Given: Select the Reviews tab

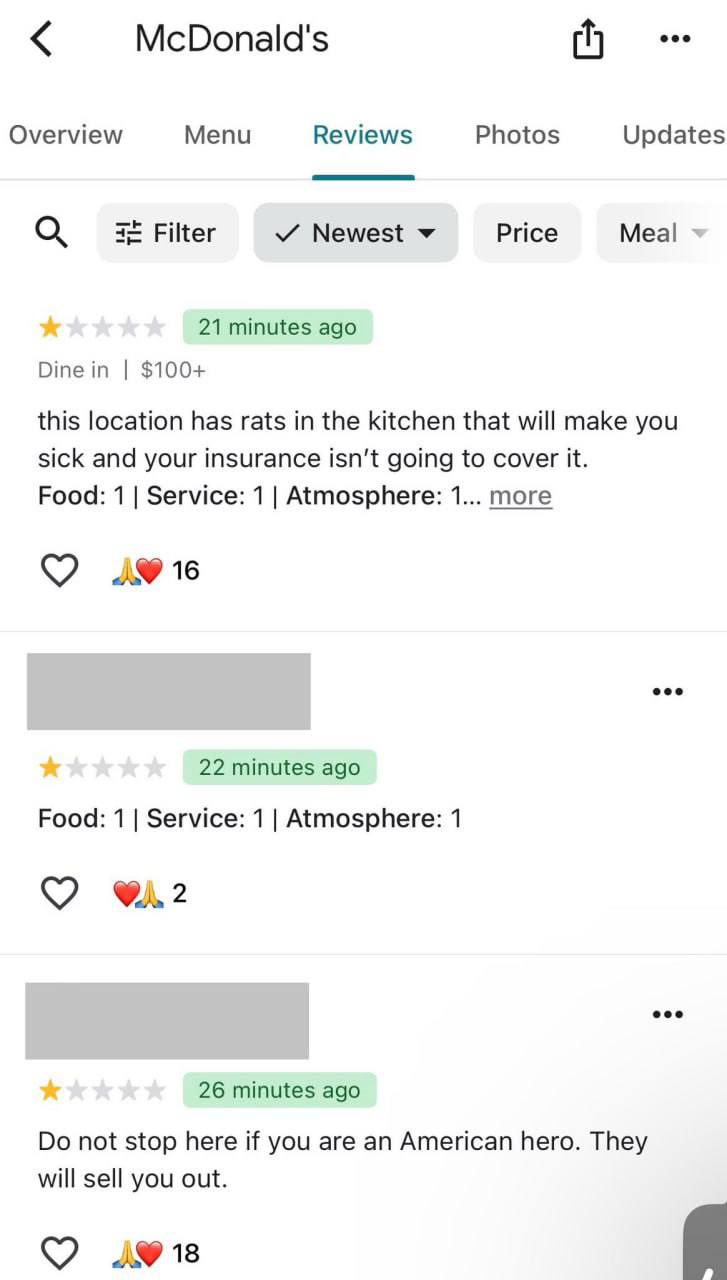Looking at the screenshot, I should click(362, 135).
